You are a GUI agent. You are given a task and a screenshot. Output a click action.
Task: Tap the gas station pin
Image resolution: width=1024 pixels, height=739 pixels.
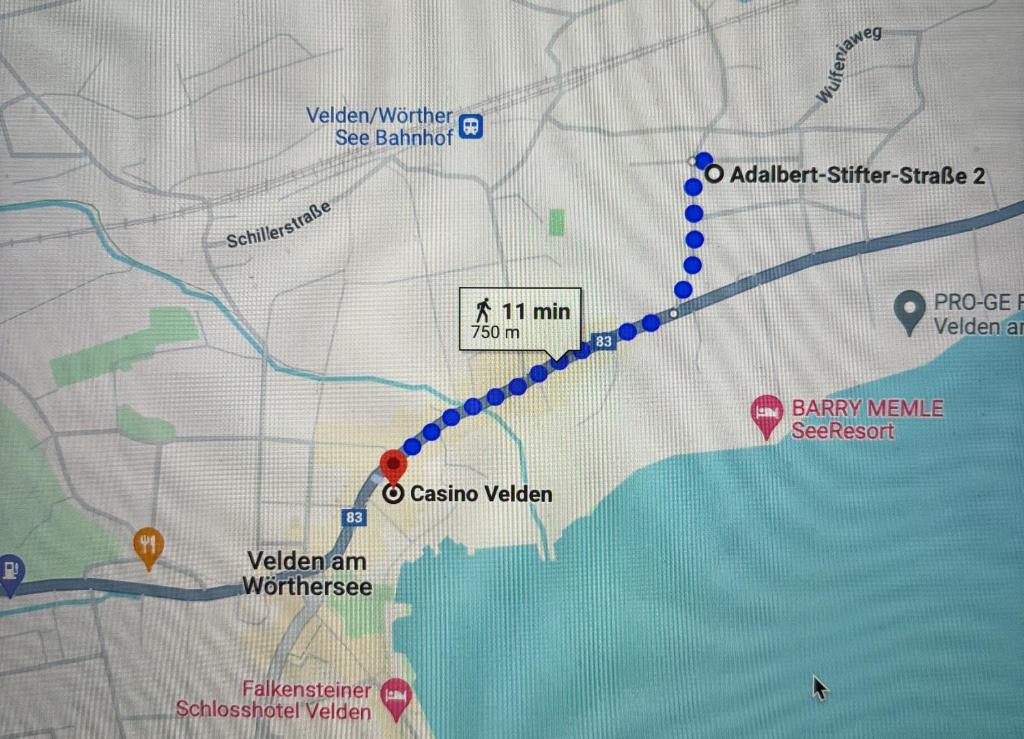click(x=10, y=571)
